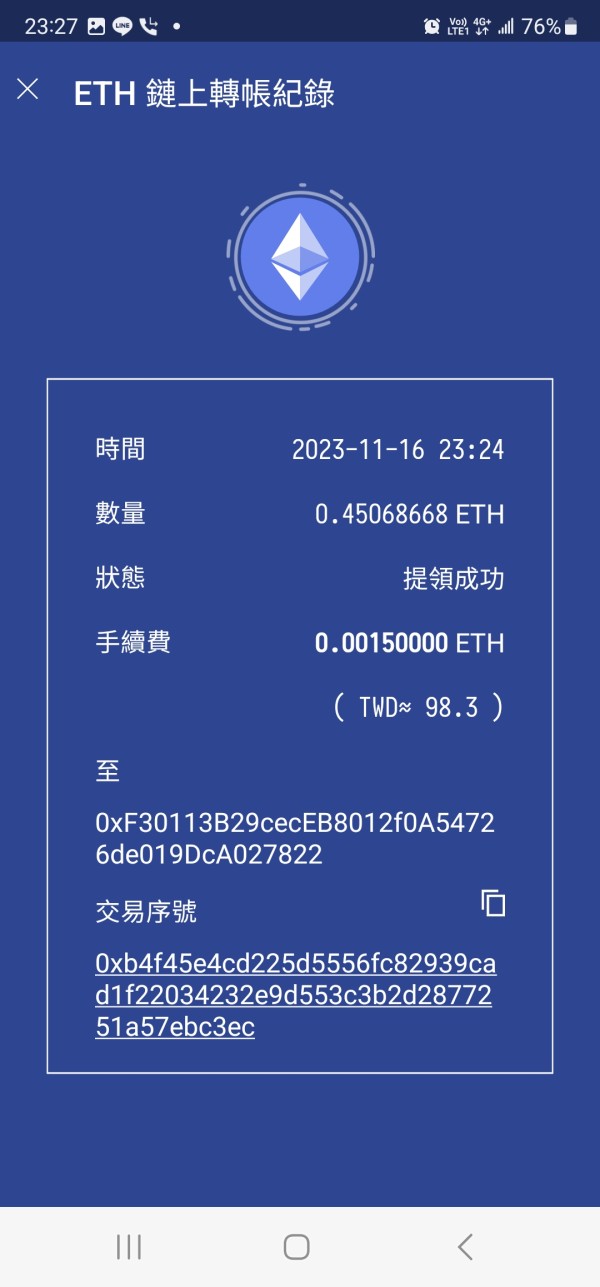Close the ETH transfer record screen

pyautogui.click(x=28, y=89)
